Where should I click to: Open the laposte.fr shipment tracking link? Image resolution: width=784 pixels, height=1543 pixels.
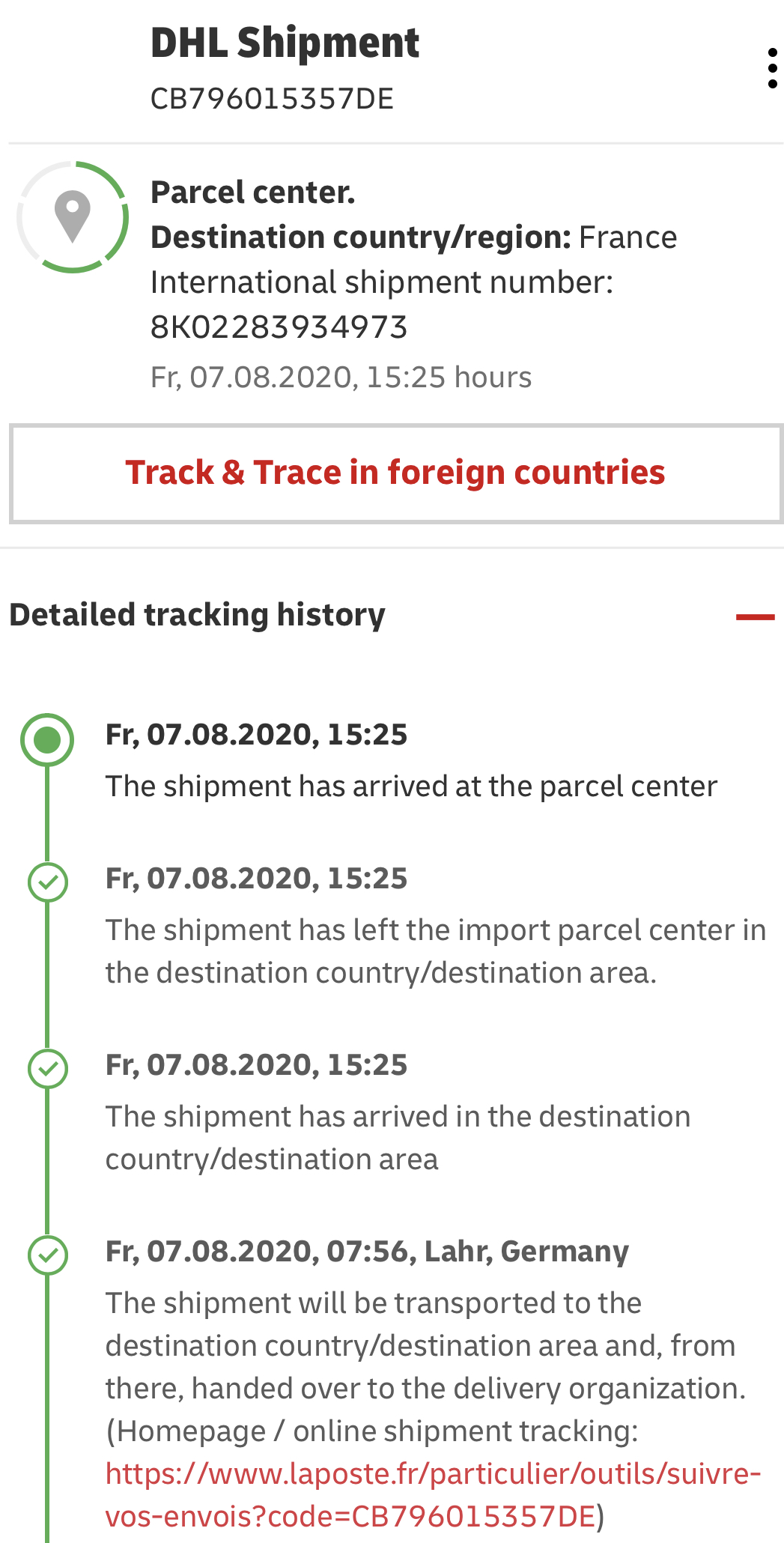(x=433, y=1495)
